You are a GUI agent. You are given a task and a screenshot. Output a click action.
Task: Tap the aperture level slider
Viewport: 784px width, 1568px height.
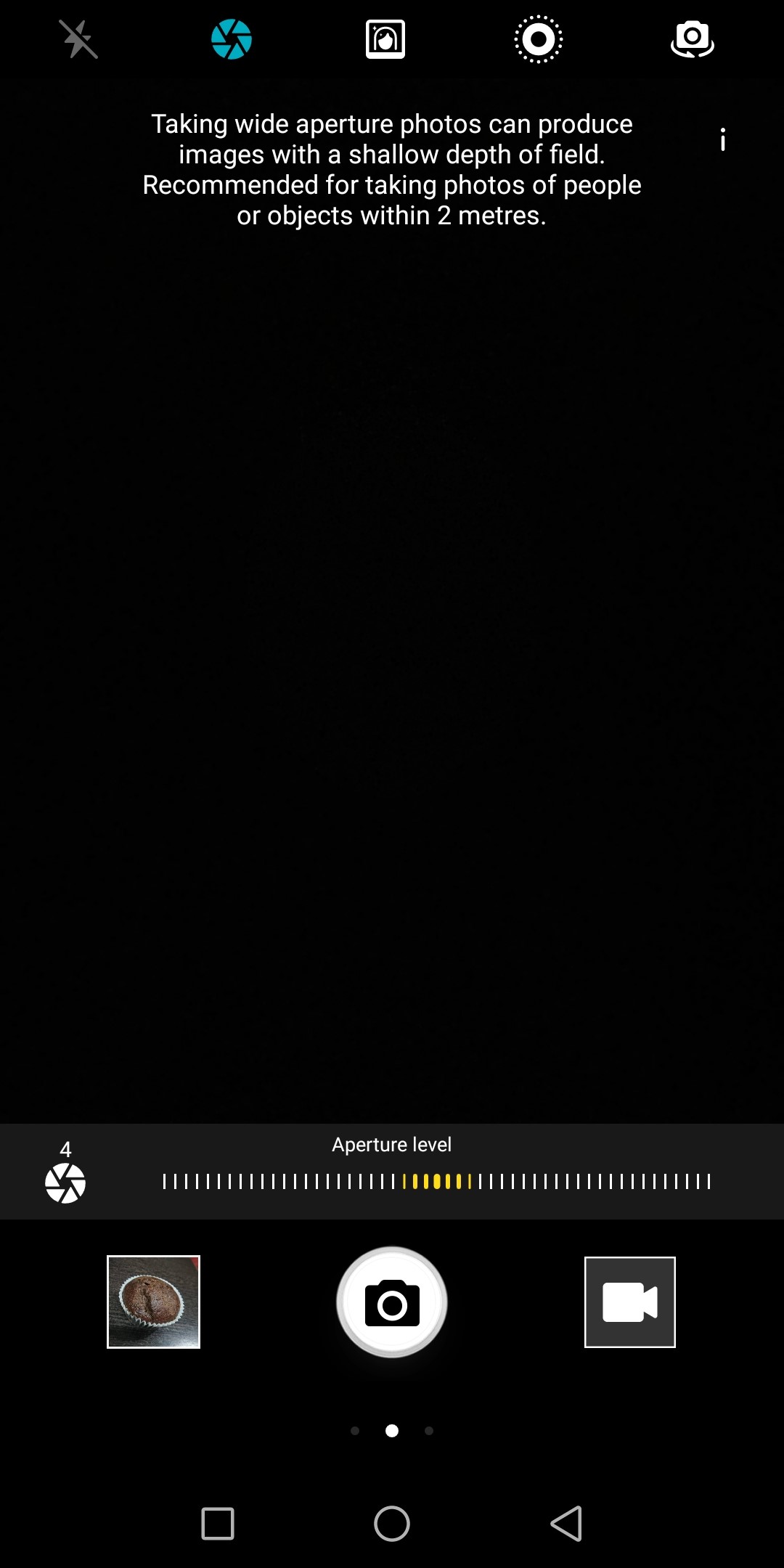point(436,1181)
